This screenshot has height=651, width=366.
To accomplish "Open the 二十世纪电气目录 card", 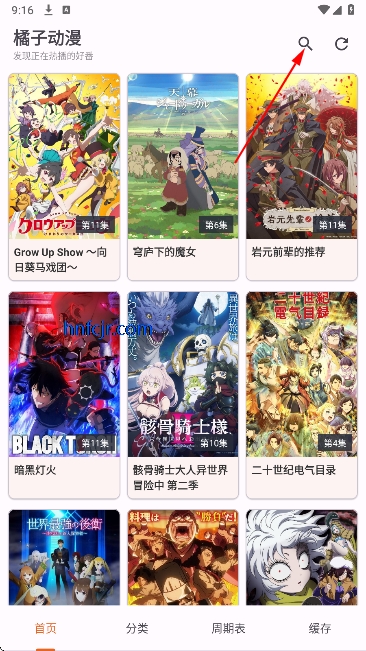I will pyautogui.click(x=302, y=395).
